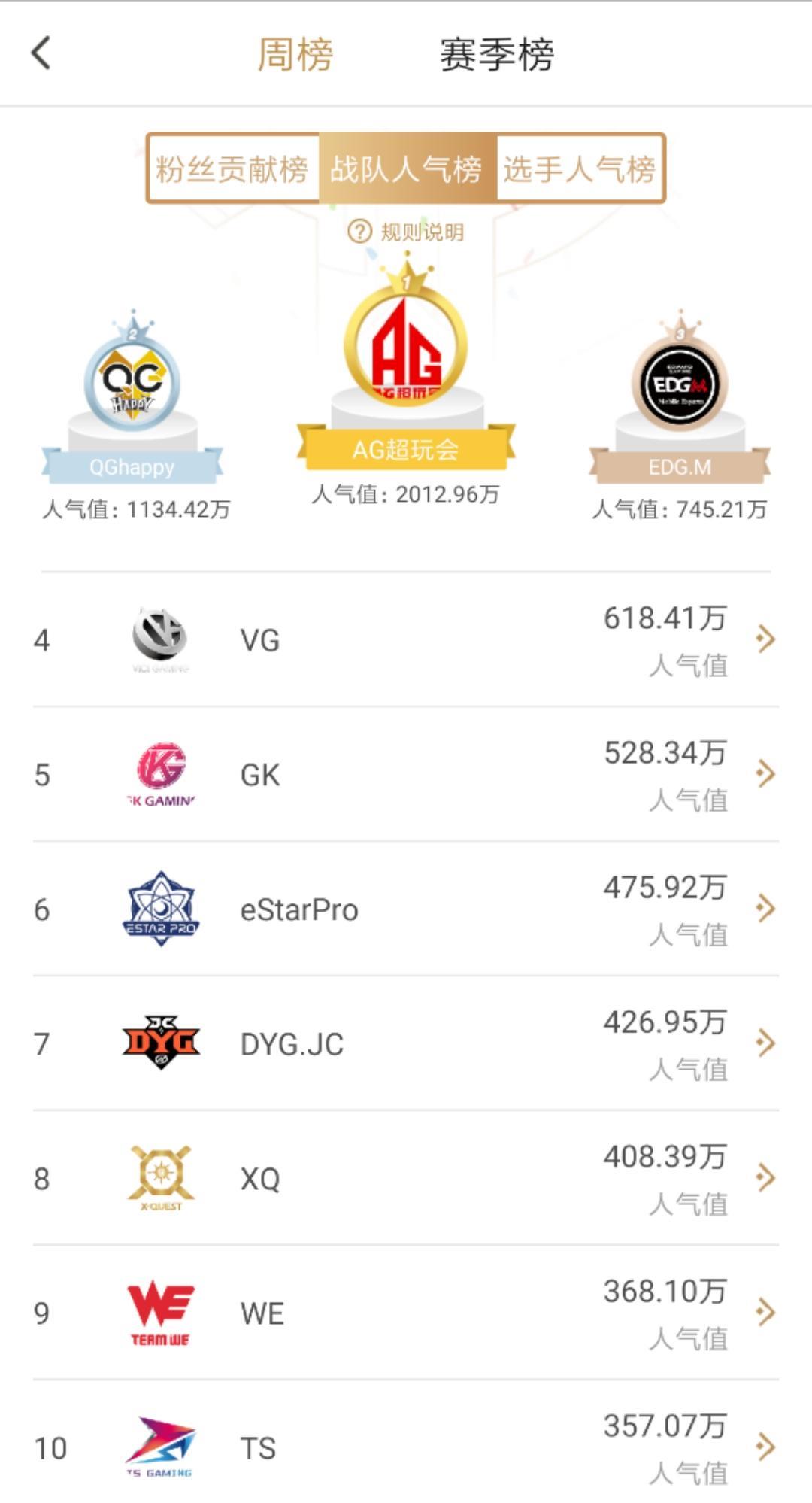View eStarPro team details
The image size is (812, 1503).
click(406, 909)
